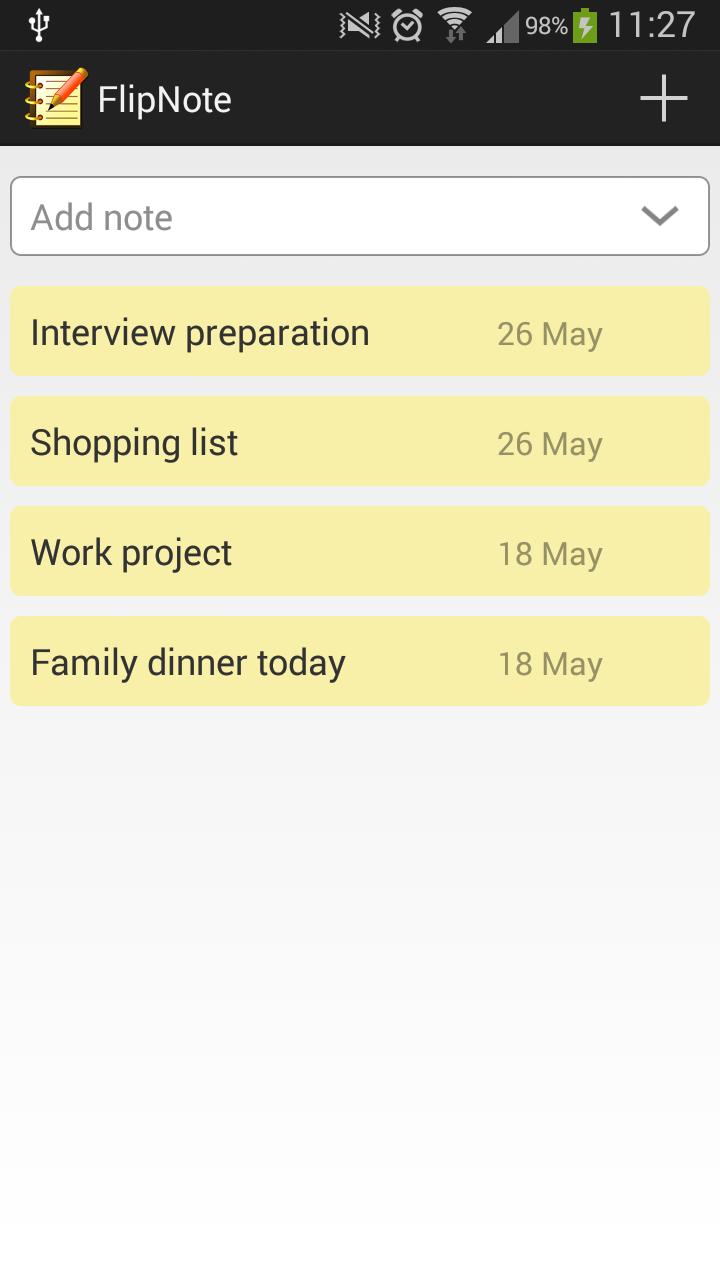This screenshot has width=720, height=1280.
Task: Open the Interview preparation note
Action: click(359, 332)
